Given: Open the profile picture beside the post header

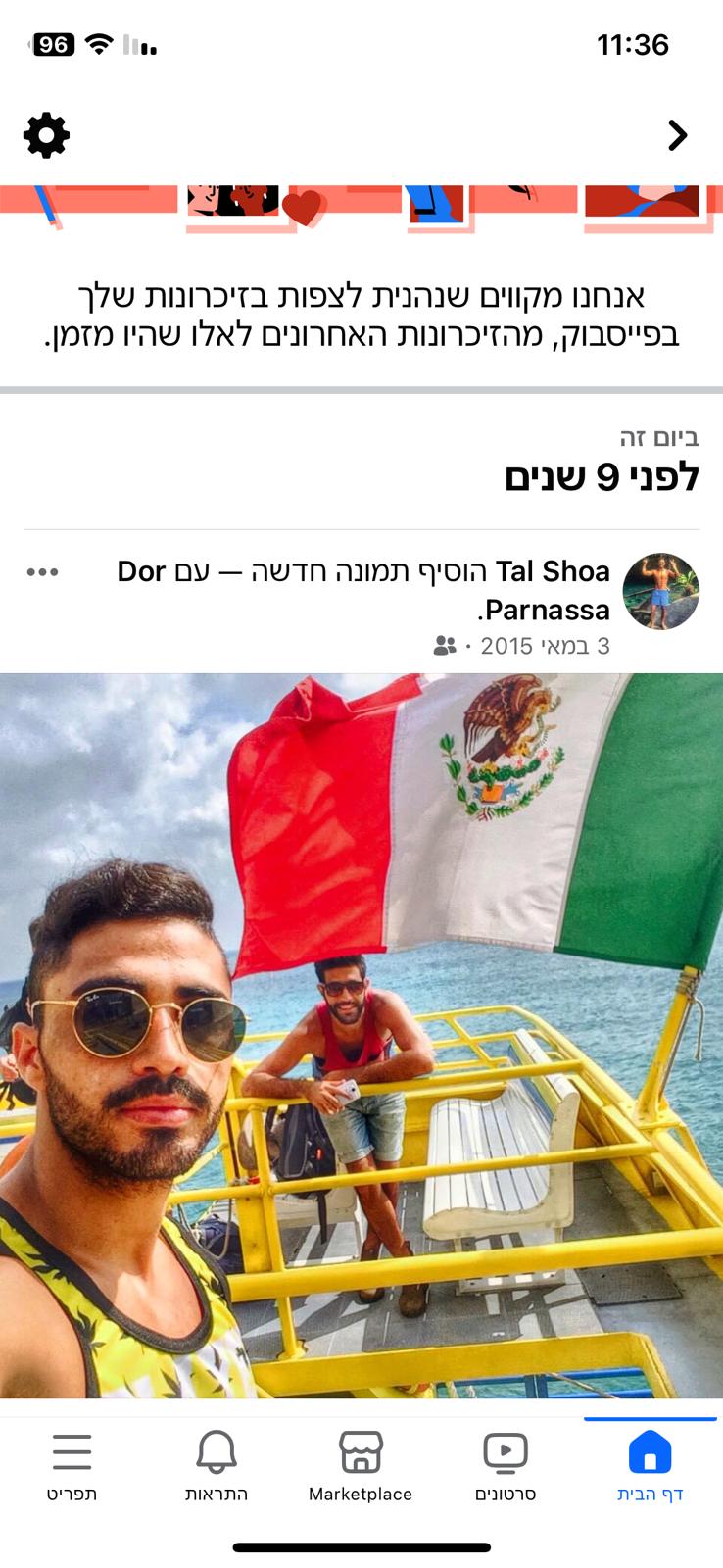Looking at the screenshot, I should pos(661,591).
